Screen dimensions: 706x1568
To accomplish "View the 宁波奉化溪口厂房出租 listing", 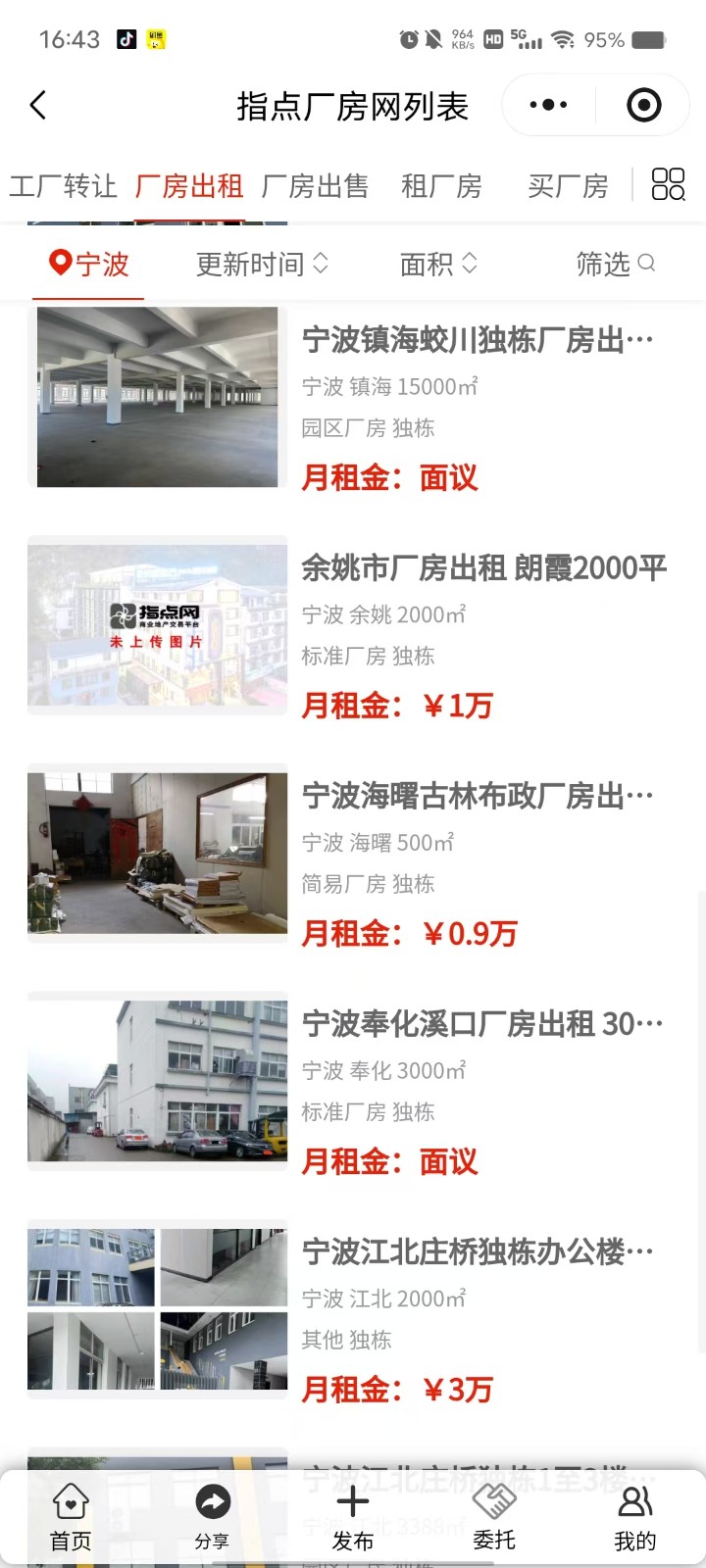I will [482, 1024].
